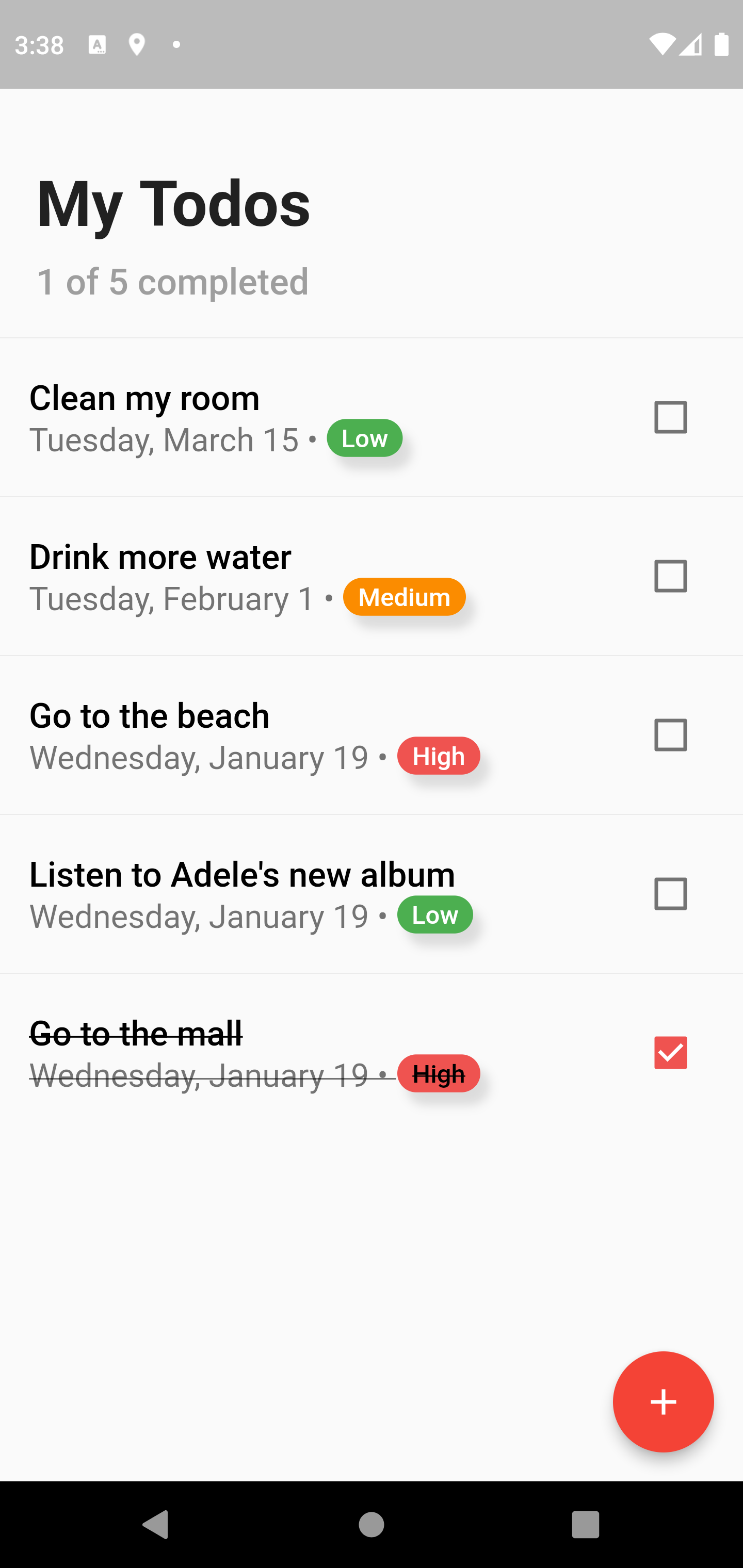The image size is (743, 1568).
Task: Uncheck the Go to the mall todo
Action: pyautogui.click(x=670, y=1053)
